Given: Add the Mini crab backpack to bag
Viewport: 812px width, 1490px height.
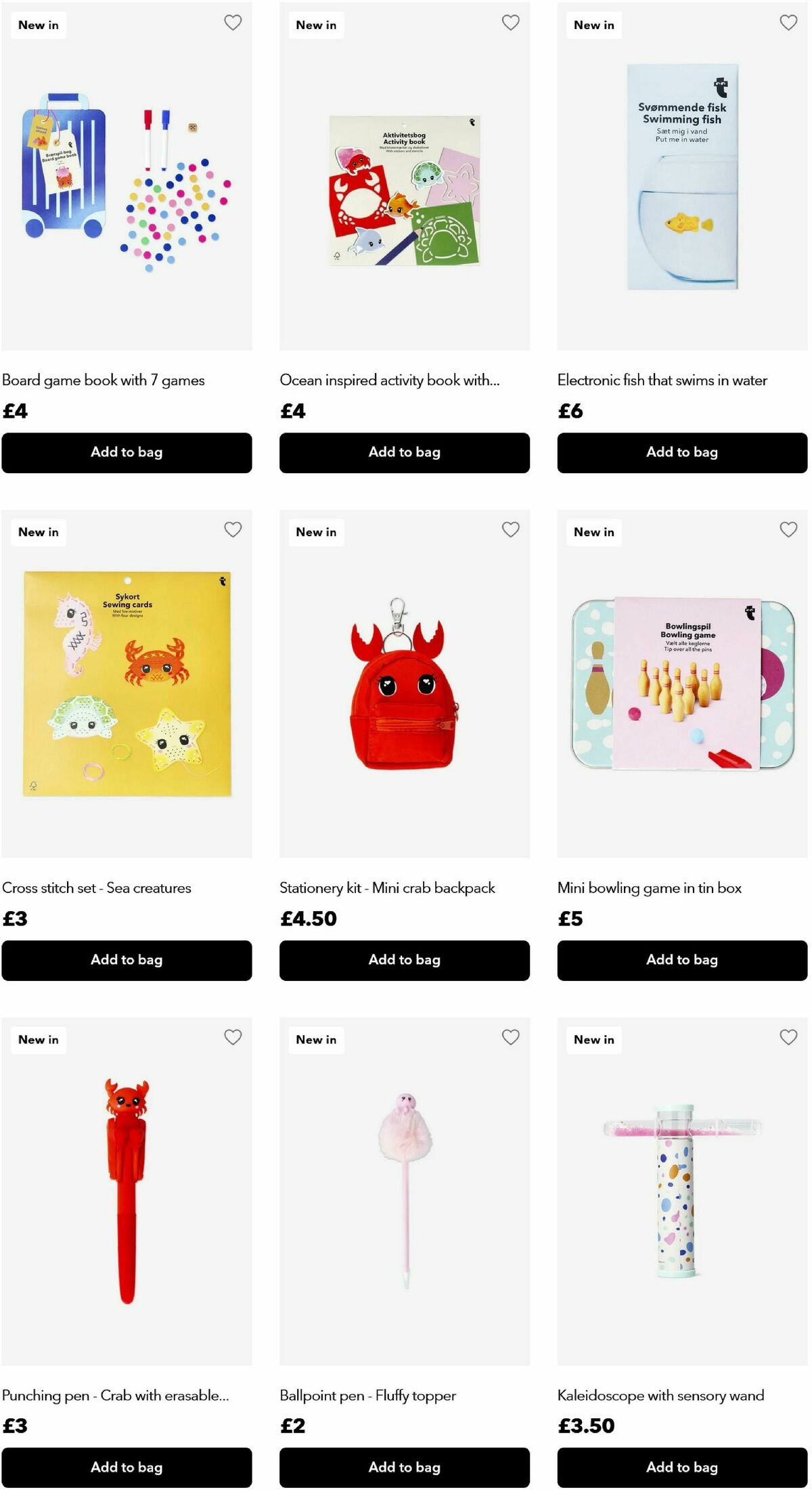Looking at the screenshot, I should (x=404, y=960).
